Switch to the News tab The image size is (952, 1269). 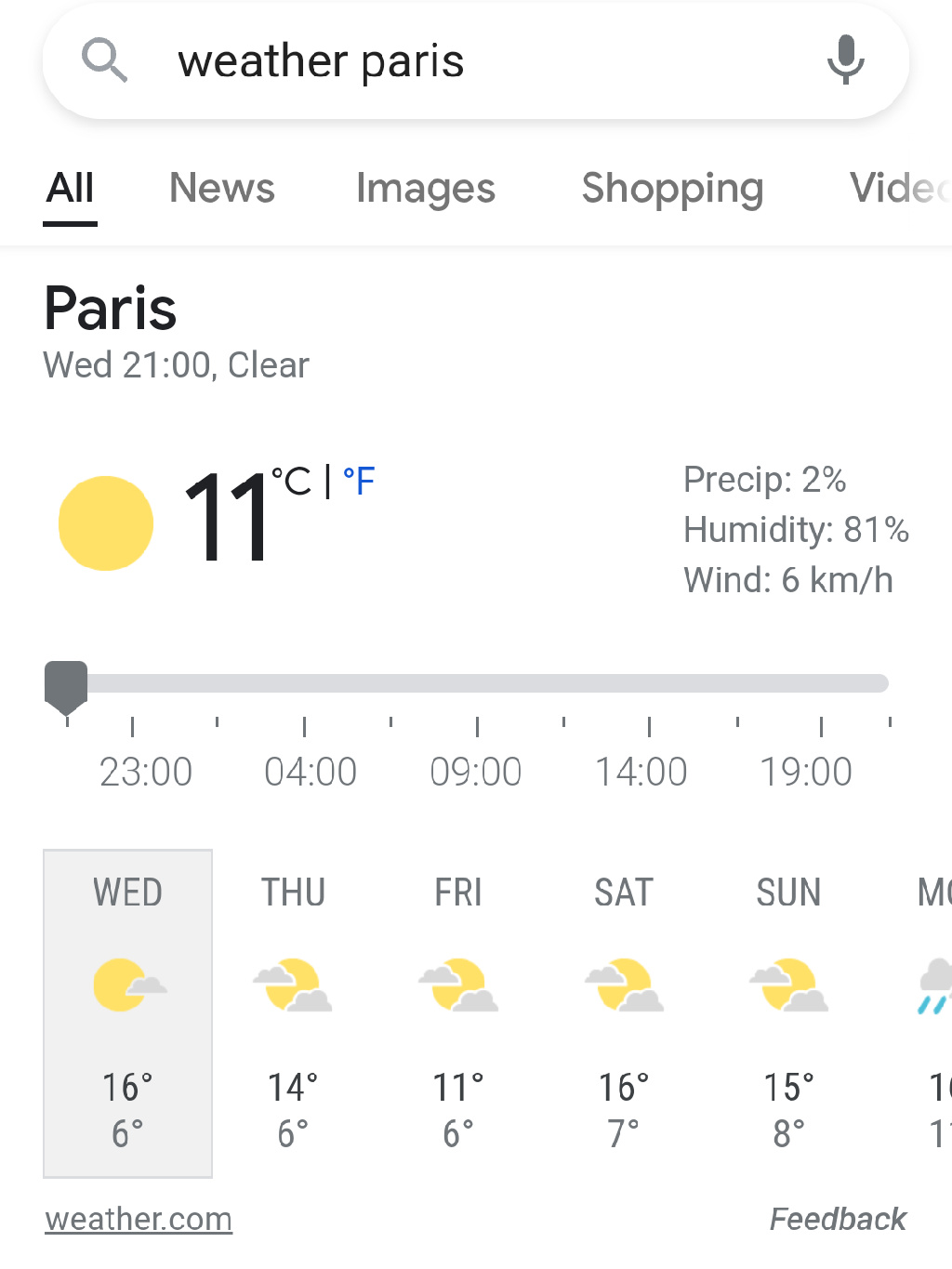tap(222, 188)
